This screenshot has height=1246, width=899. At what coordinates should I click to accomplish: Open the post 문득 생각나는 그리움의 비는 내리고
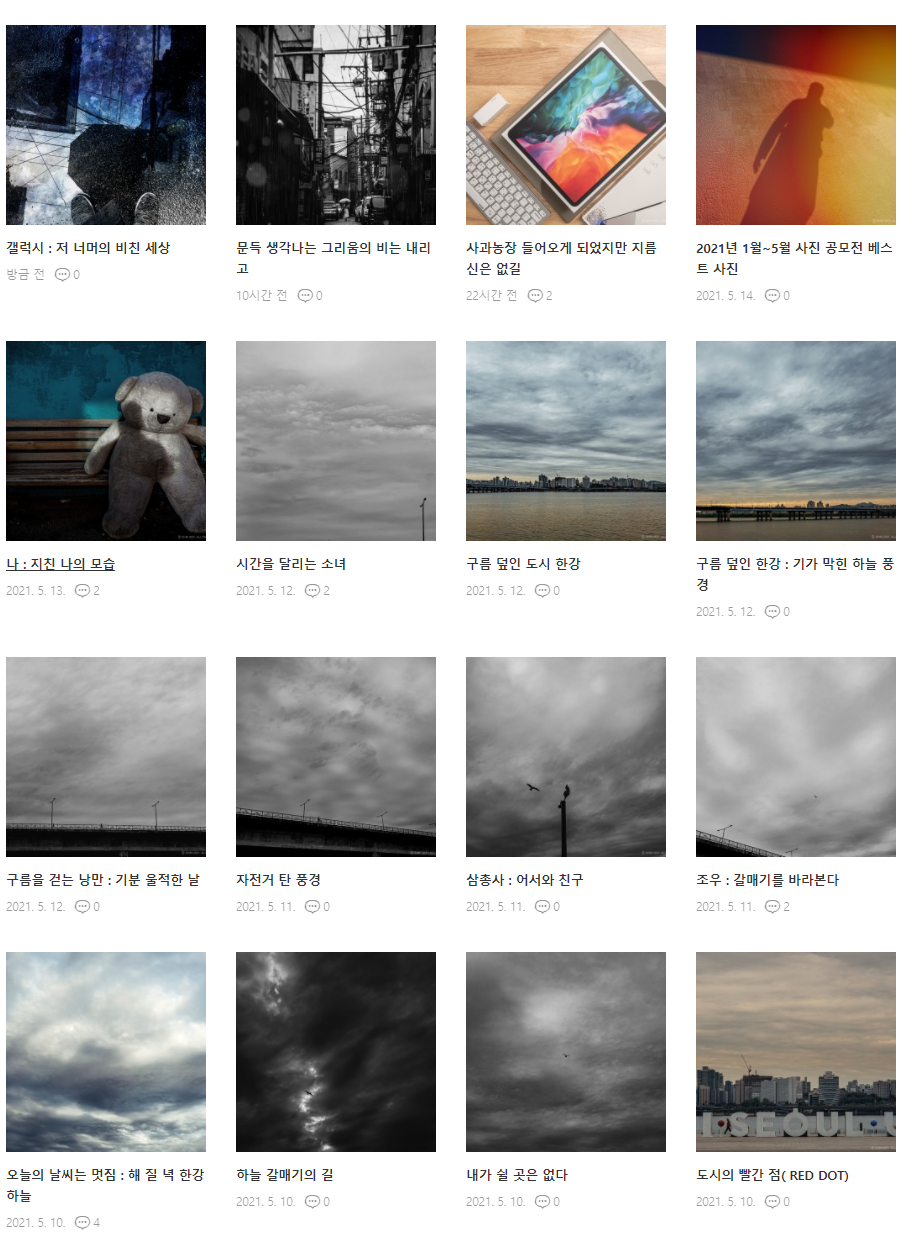(333, 248)
